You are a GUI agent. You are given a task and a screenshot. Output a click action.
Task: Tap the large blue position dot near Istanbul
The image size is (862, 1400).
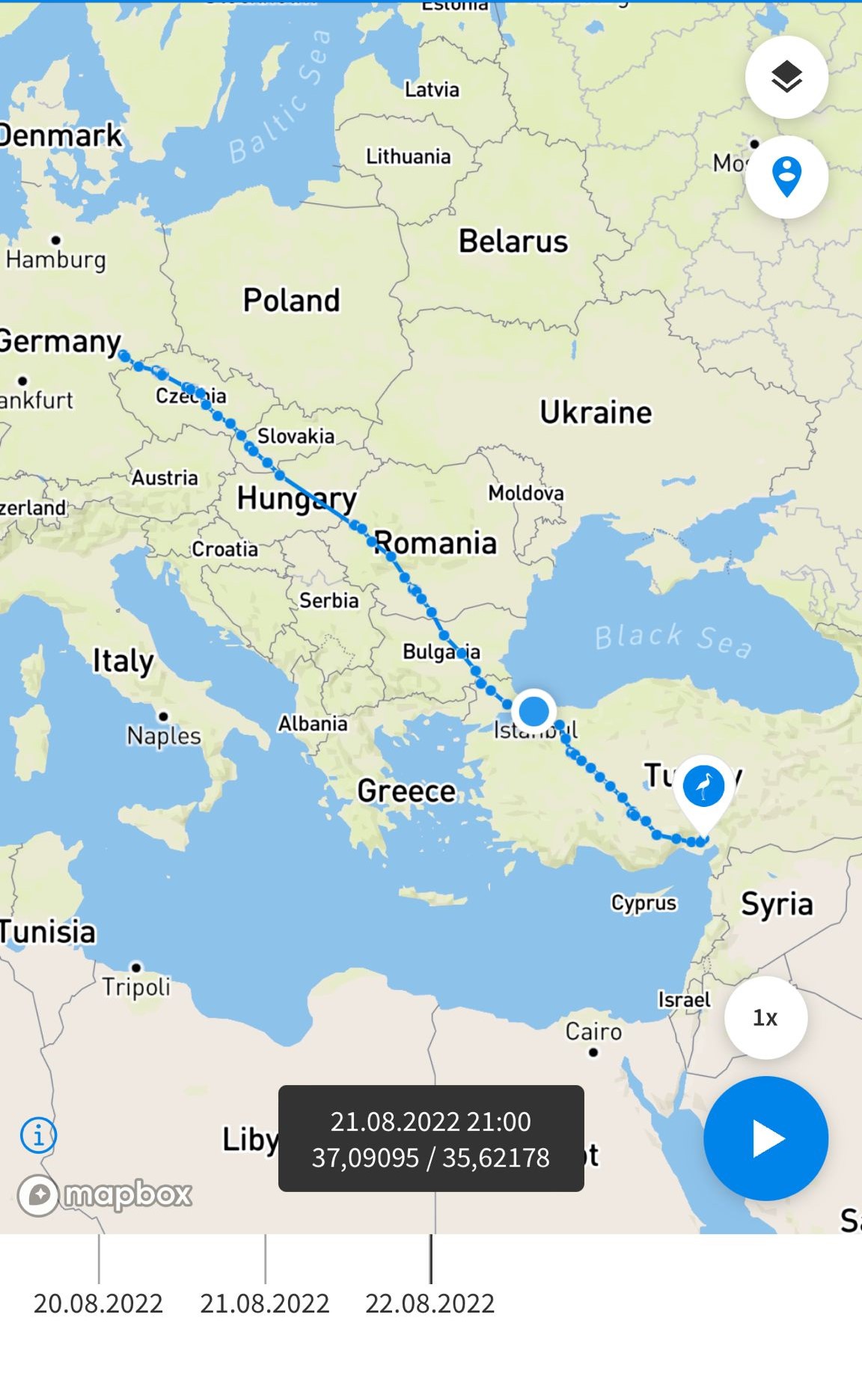[534, 710]
